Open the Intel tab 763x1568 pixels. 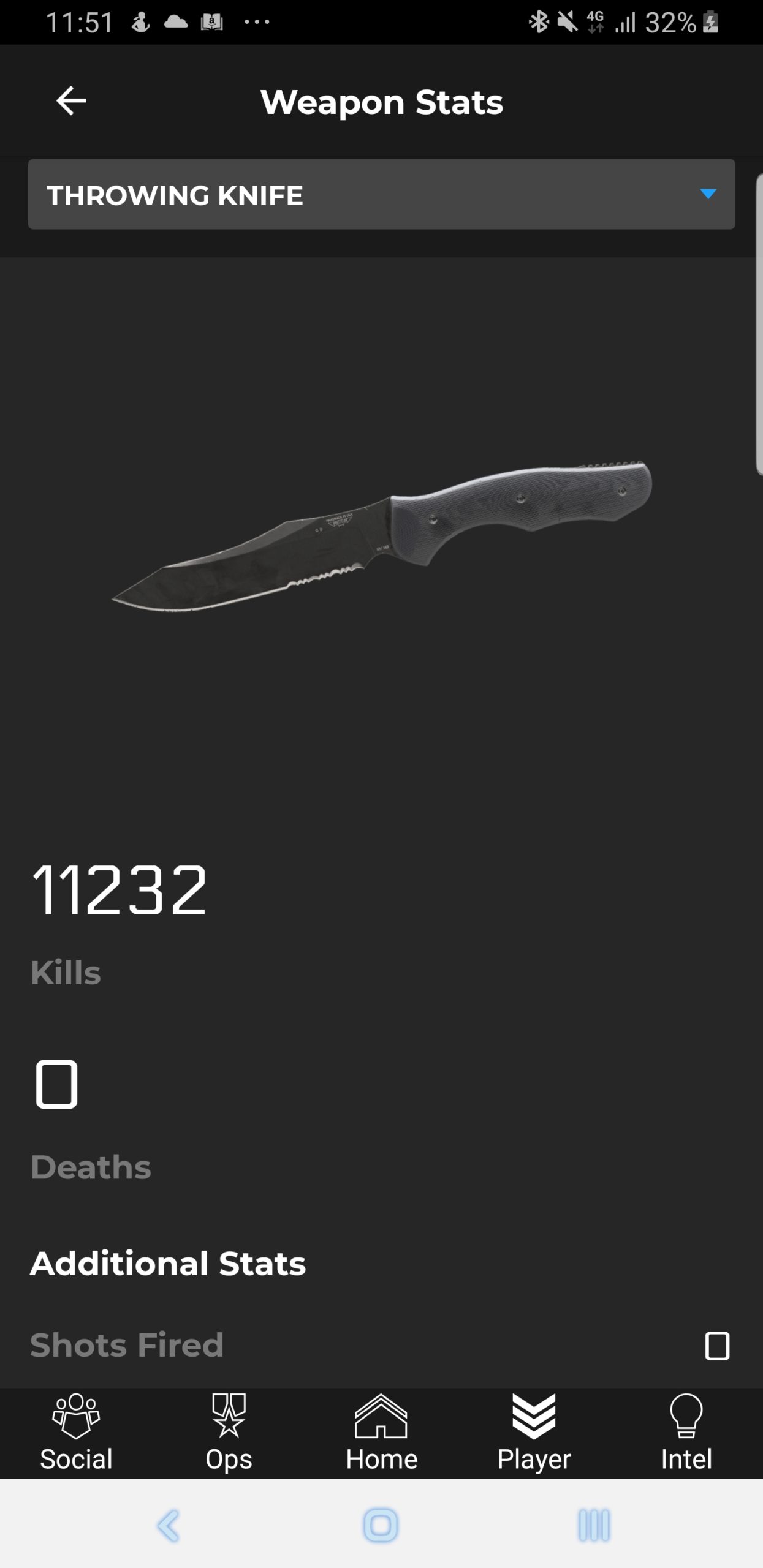tap(686, 1433)
